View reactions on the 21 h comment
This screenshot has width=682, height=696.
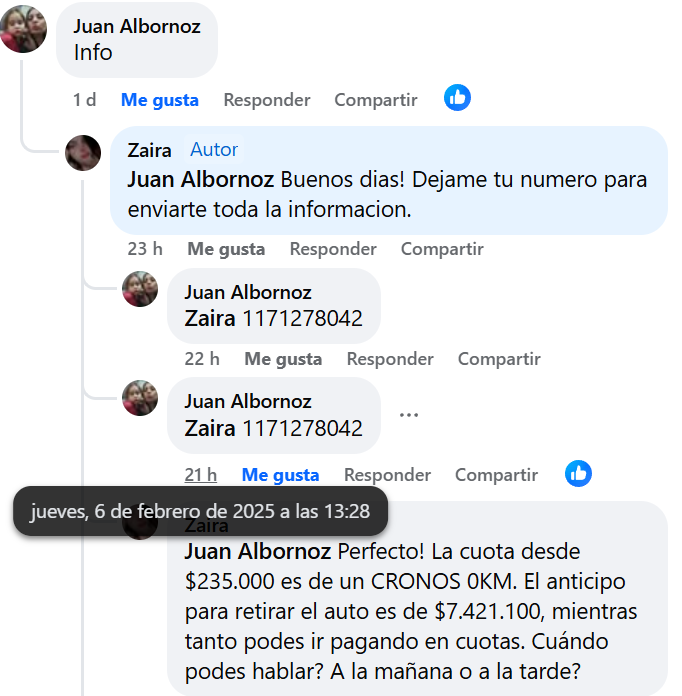(578, 473)
